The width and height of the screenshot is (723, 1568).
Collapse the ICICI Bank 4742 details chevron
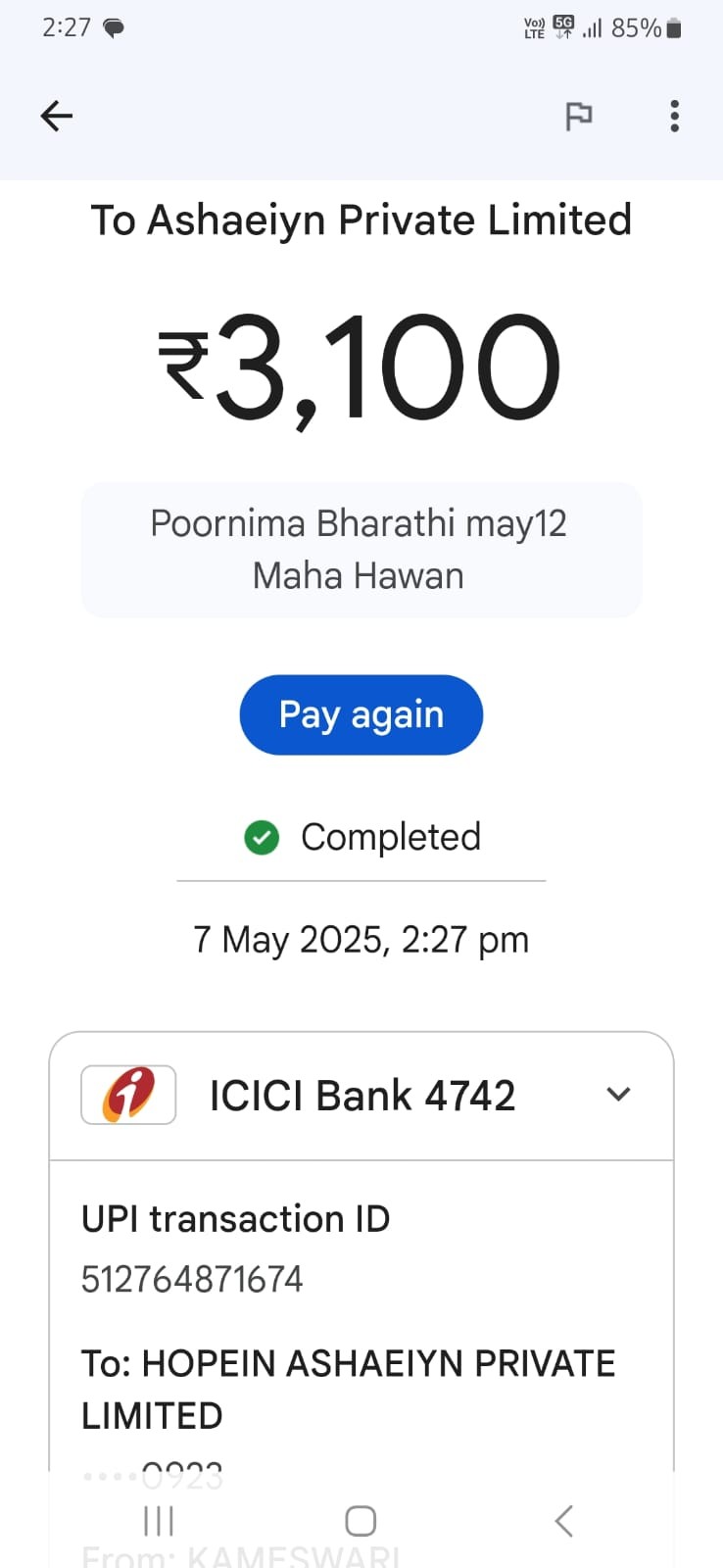click(618, 1094)
